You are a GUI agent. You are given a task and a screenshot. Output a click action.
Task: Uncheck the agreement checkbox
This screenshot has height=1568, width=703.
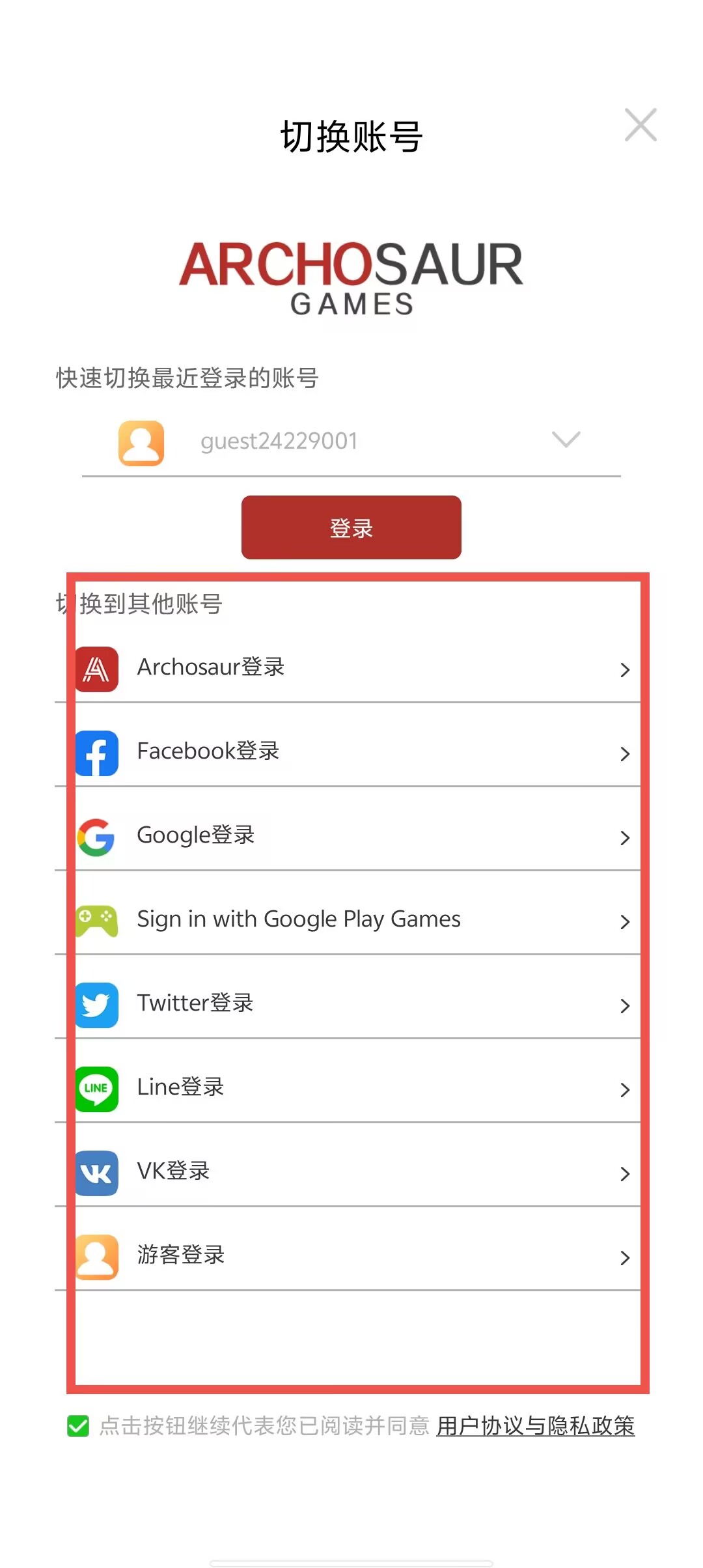pos(78,1426)
